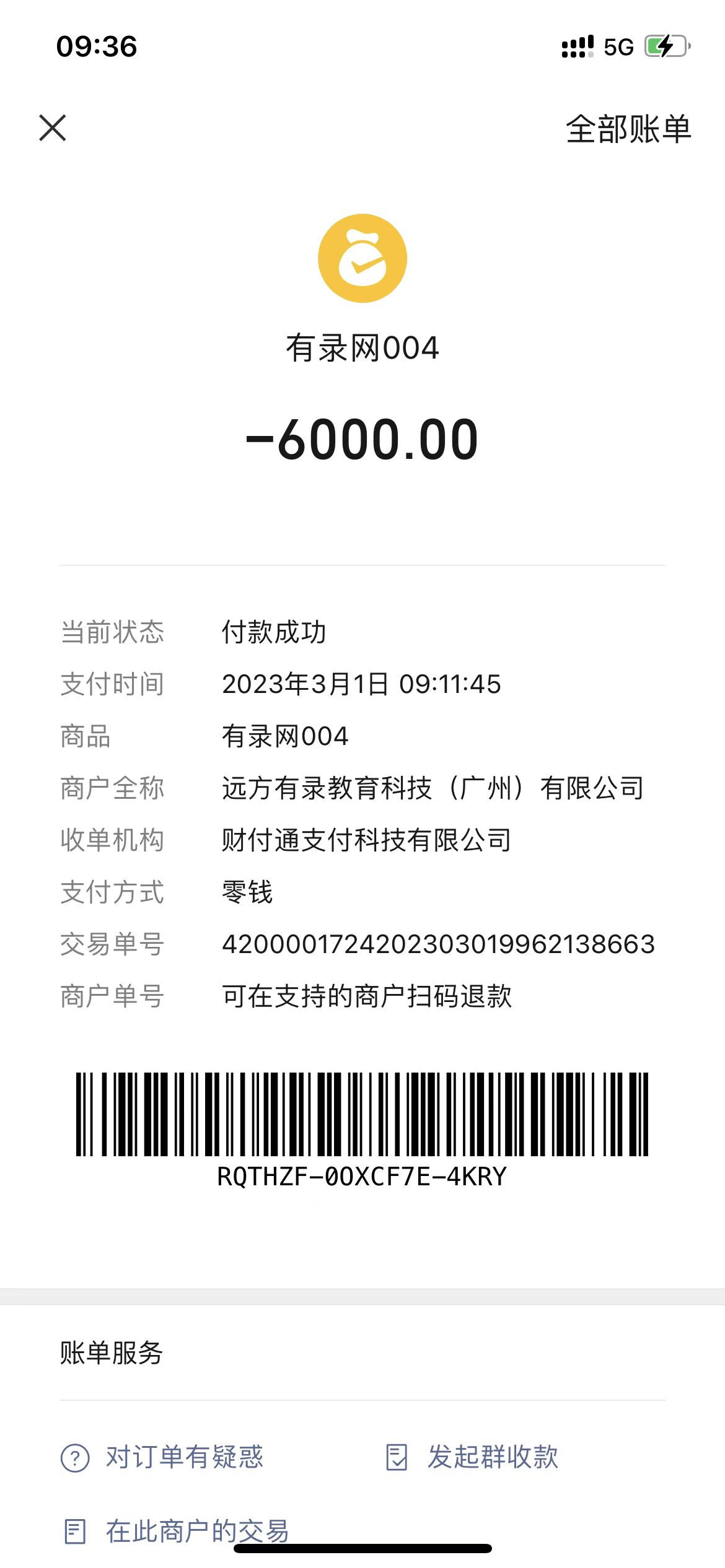View 在此商户的交易 transactions
Image resolution: width=725 pixels, height=1568 pixels.
(177, 1530)
